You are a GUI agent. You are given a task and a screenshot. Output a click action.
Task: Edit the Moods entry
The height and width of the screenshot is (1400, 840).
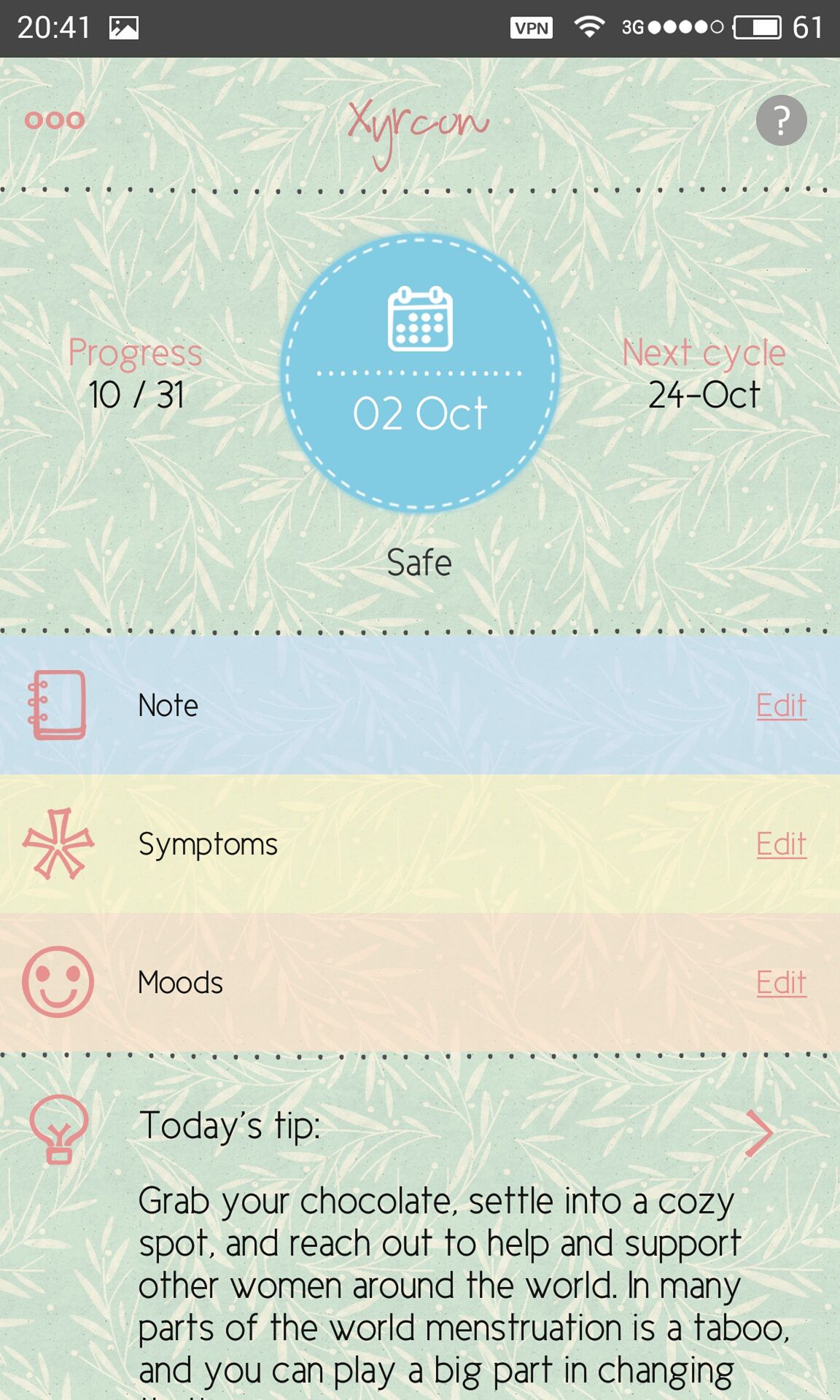pyautogui.click(x=781, y=982)
